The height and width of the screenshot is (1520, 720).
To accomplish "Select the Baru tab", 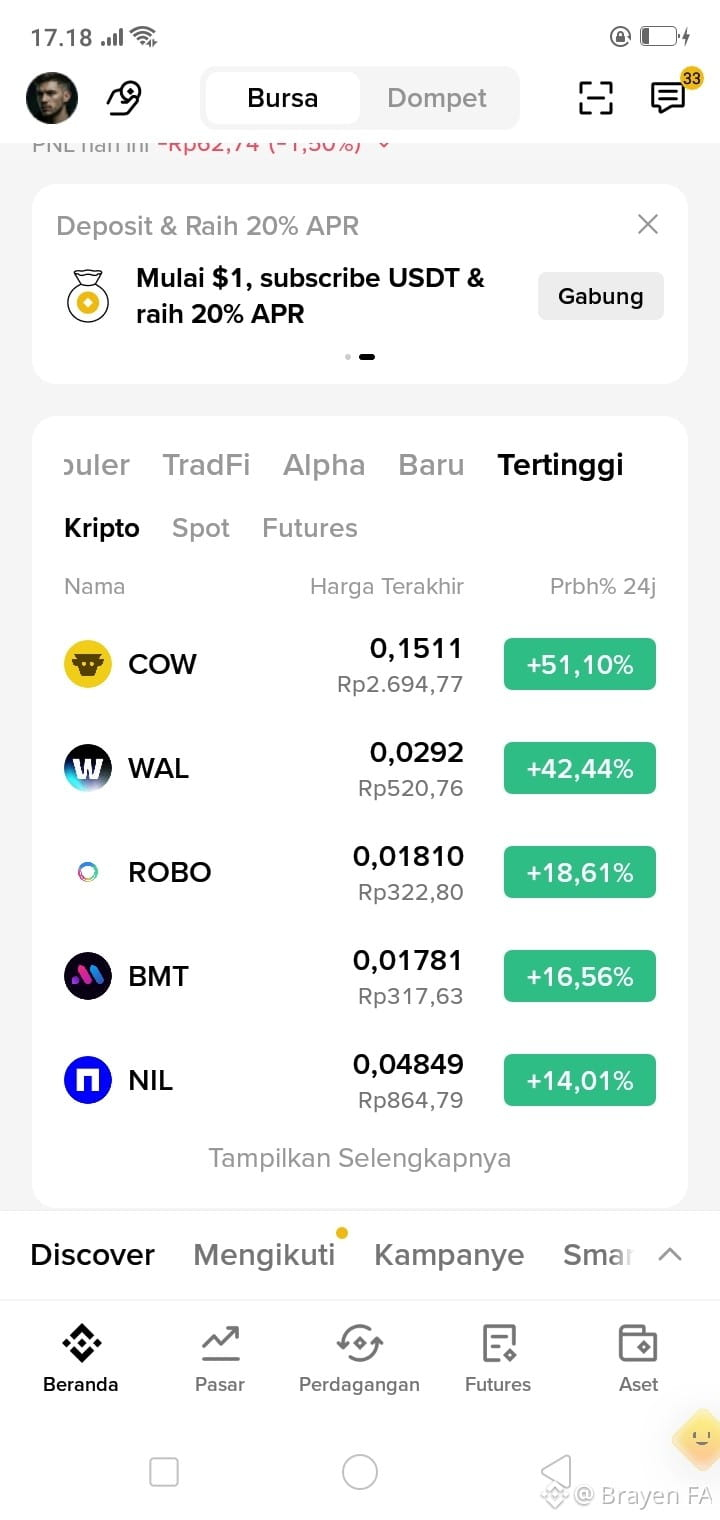I will click(x=431, y=465).
